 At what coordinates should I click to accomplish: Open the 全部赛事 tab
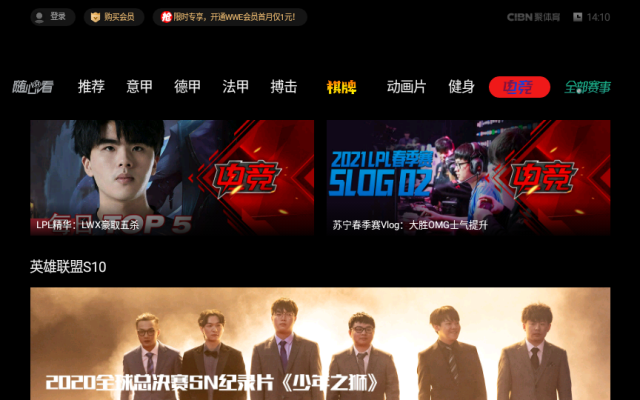586,87
